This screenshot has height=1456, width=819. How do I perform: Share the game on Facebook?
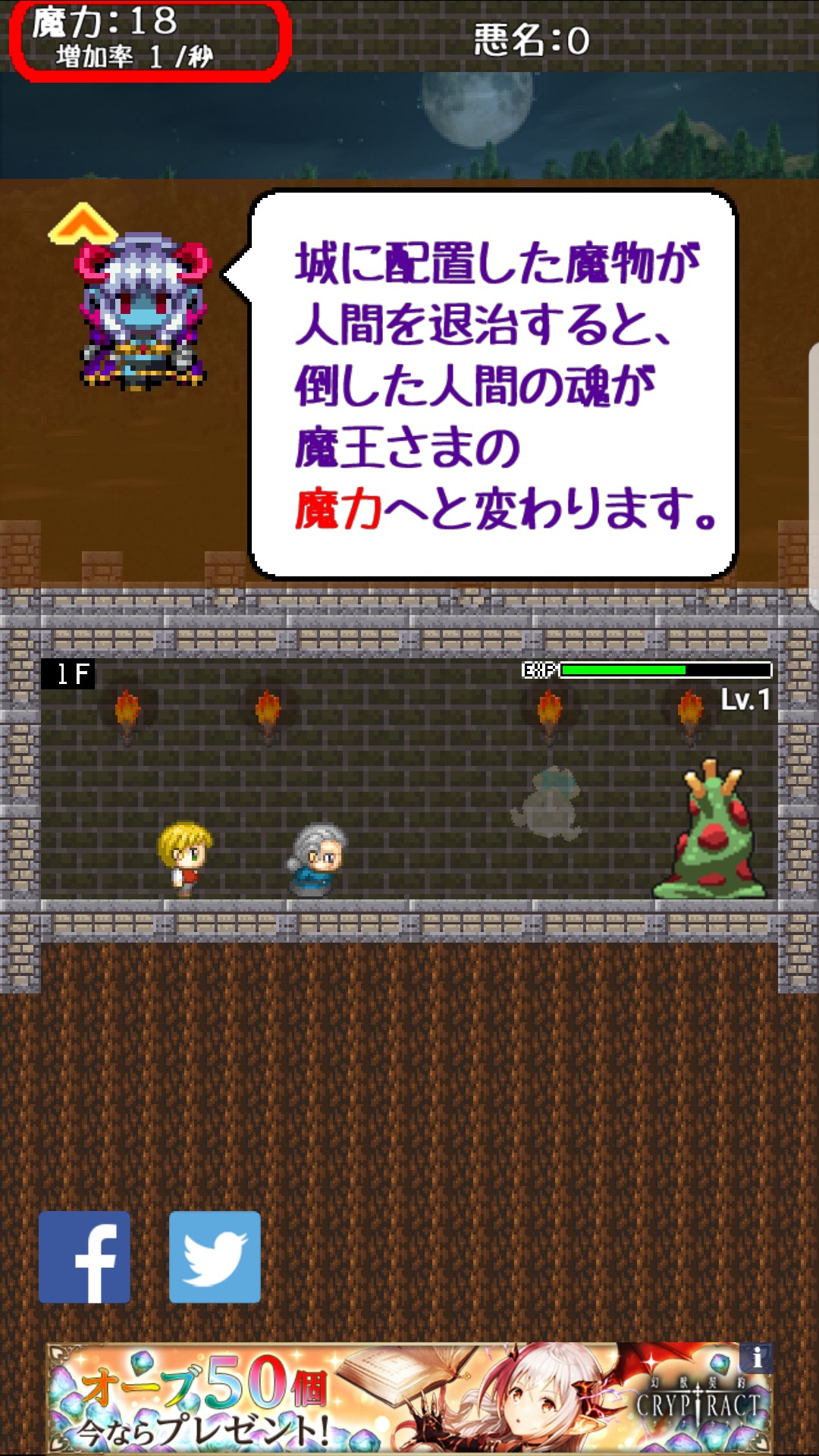84,1257
